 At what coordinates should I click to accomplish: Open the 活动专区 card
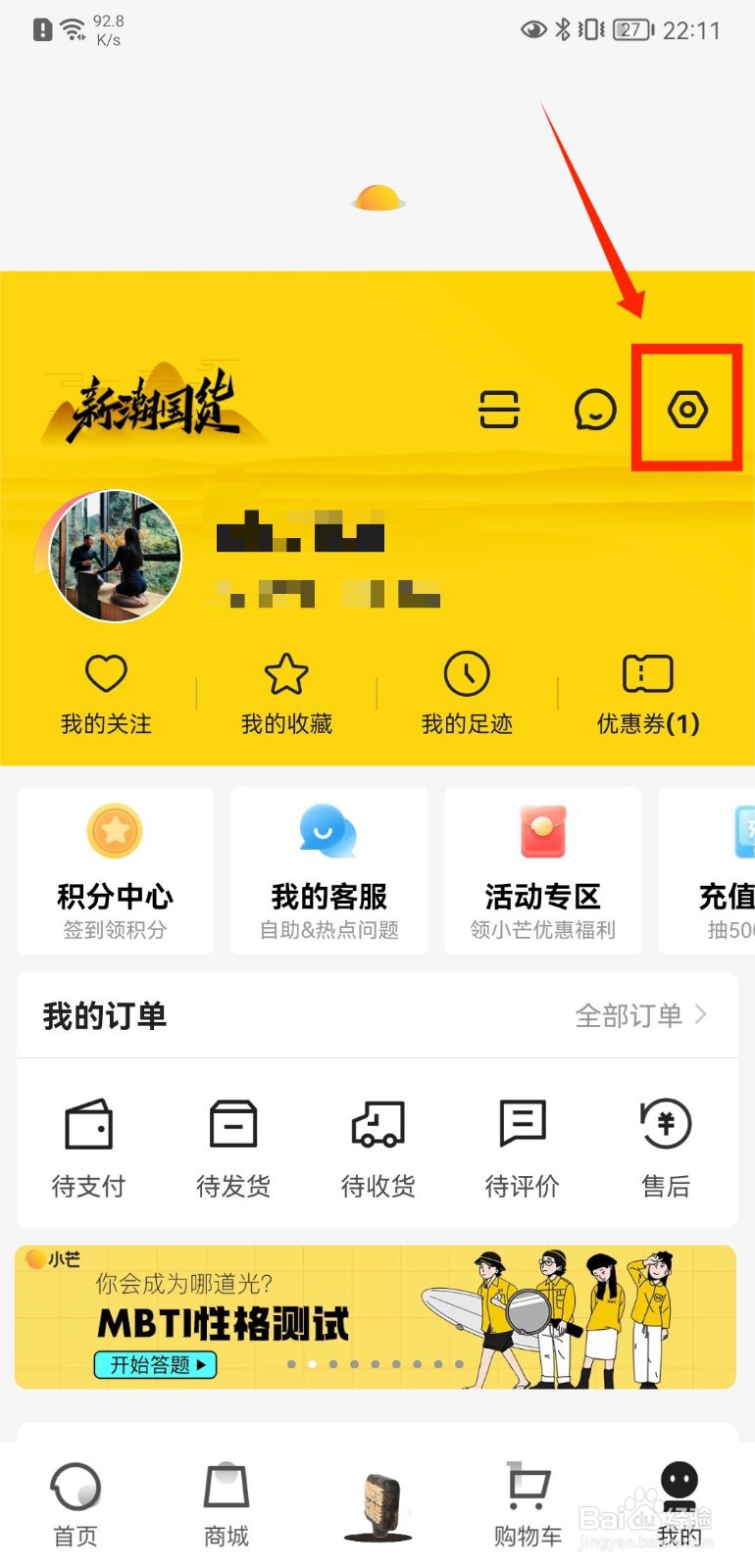pyautogui.click(x=542, y=870)
